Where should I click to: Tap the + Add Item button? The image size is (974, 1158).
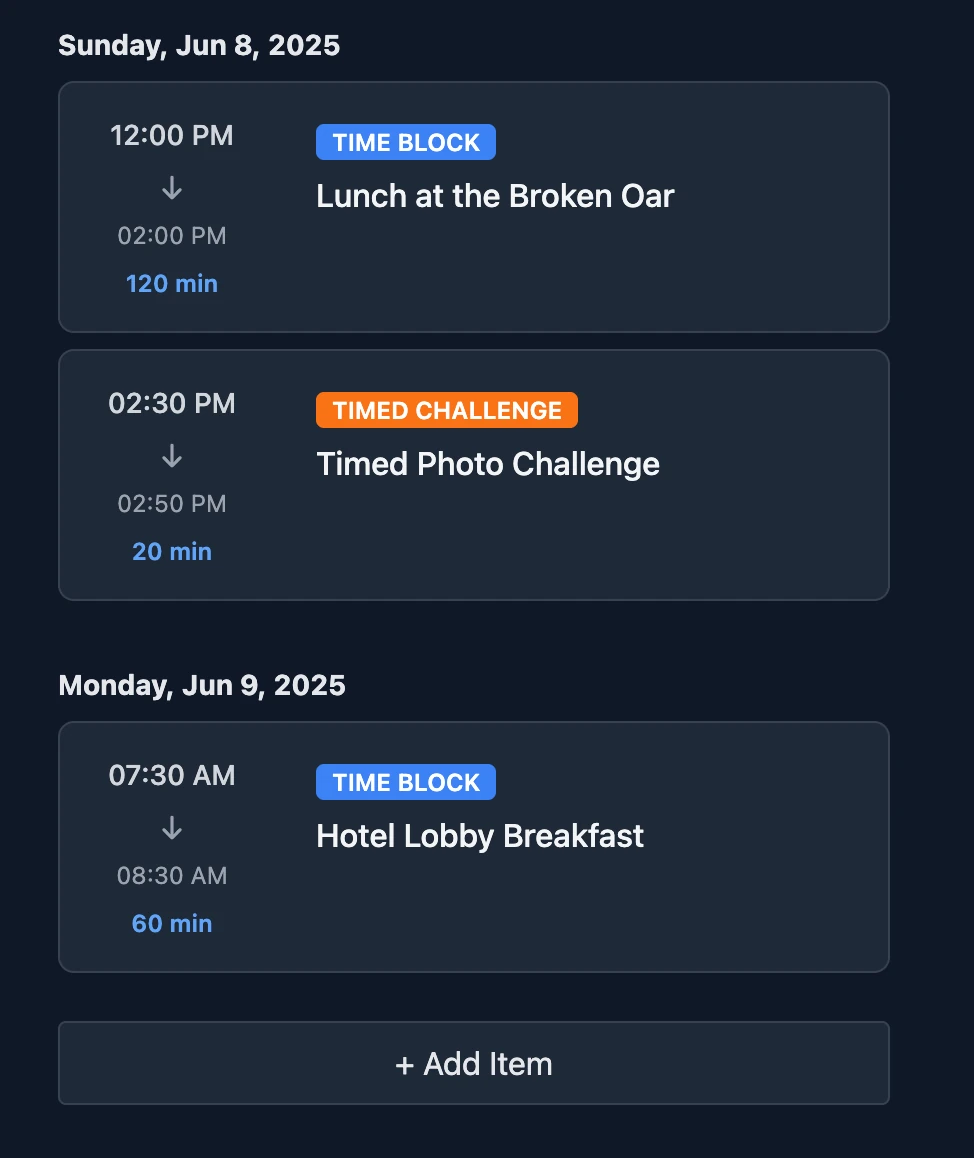pyautogui.click(x=473, y=1063)
